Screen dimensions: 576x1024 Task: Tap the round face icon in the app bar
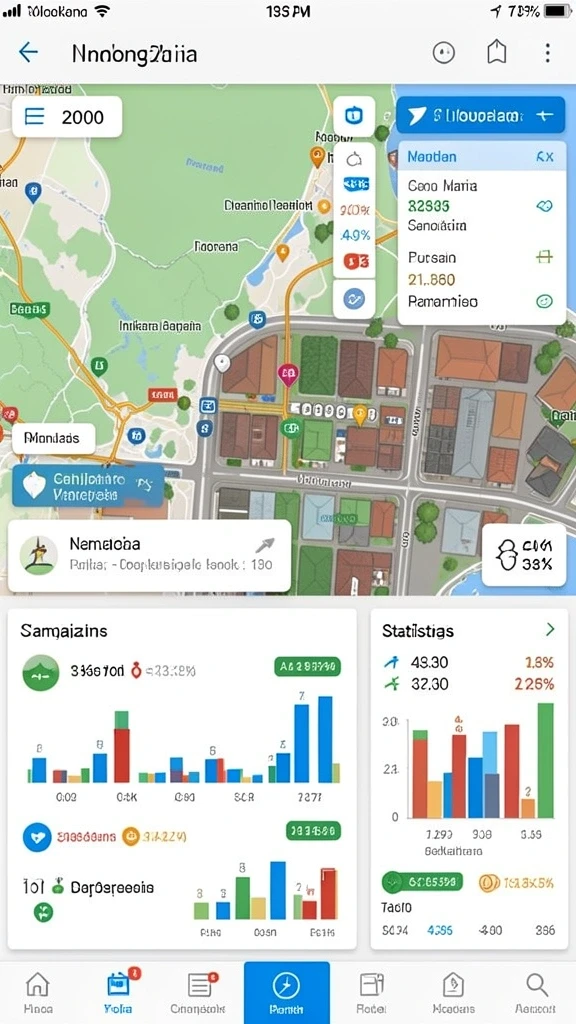[x=444, y=52]
